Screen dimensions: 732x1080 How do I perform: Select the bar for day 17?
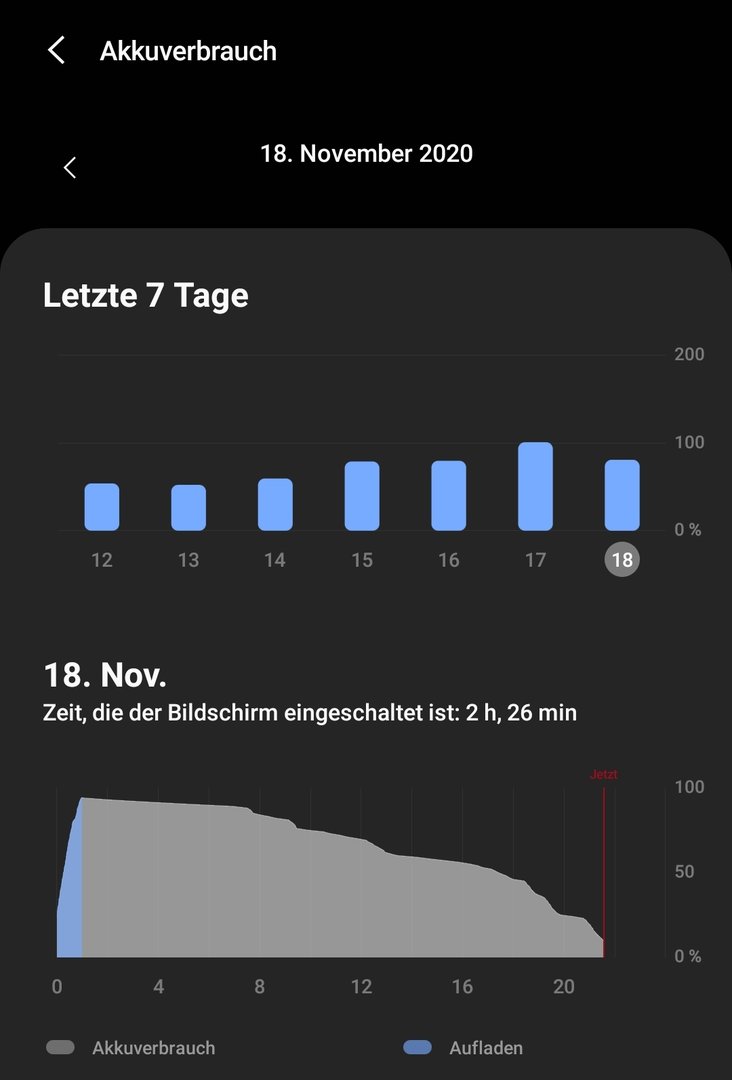535,487
